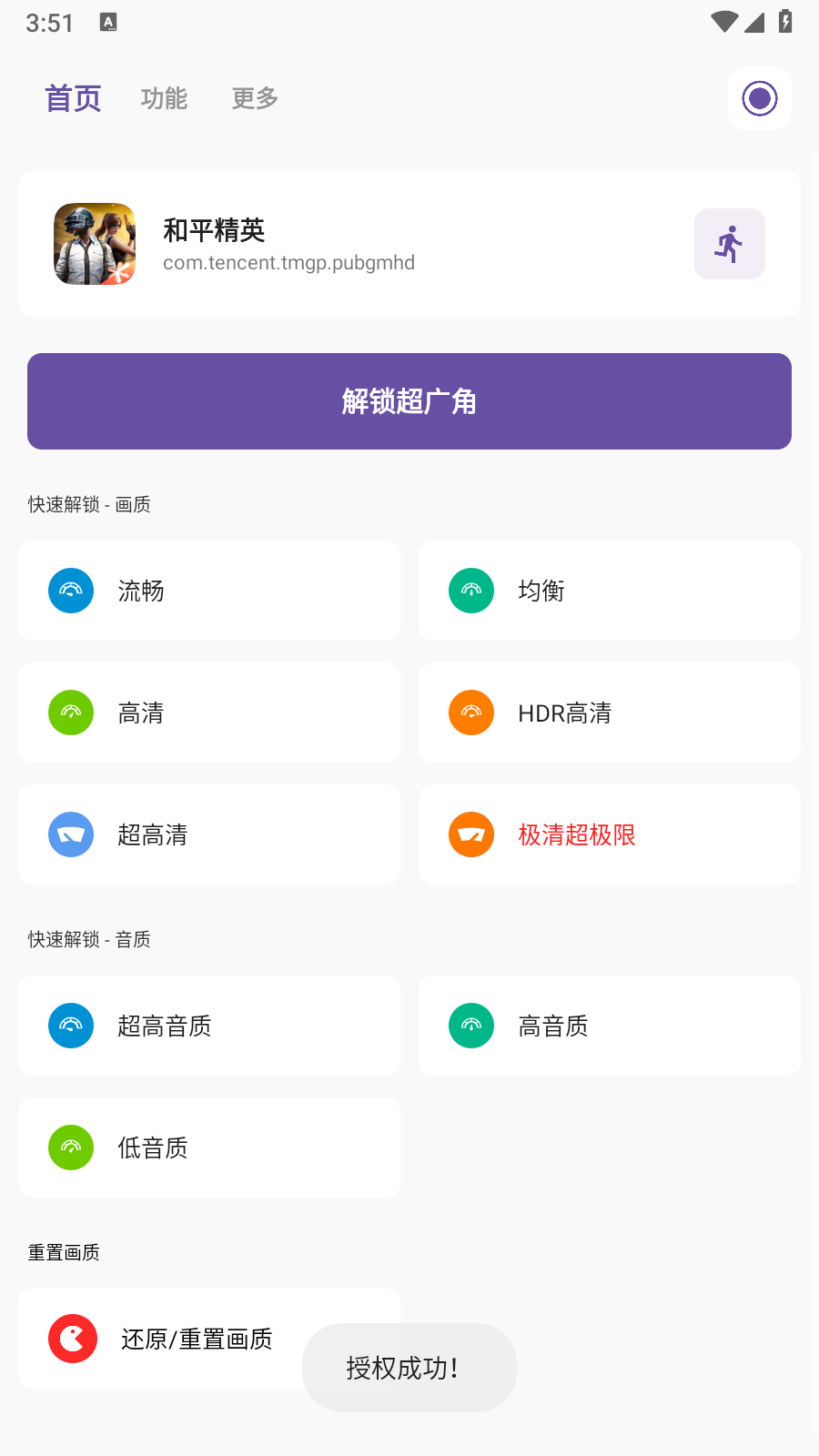Screen dimensions: 819x1456
Task: Switch to the 功能 tab
Action: (164, 98)
